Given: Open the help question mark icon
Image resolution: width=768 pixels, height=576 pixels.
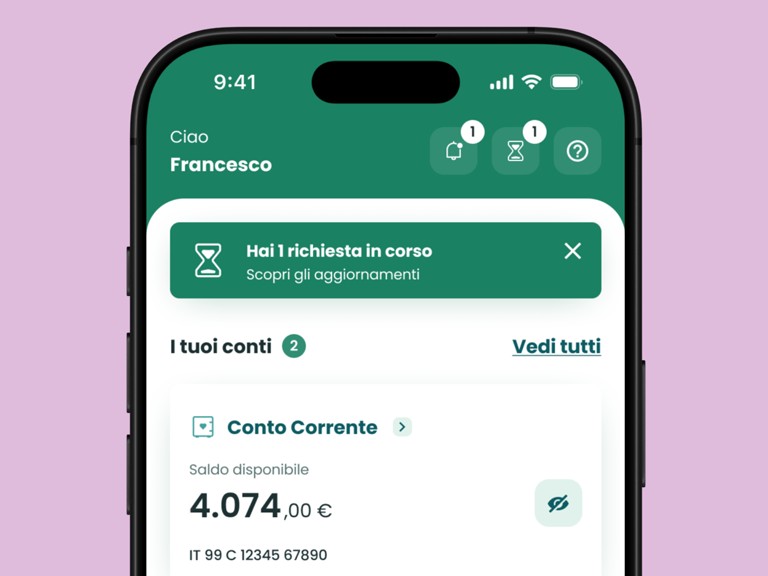Looking at the screenshot, I should (577, 152).
